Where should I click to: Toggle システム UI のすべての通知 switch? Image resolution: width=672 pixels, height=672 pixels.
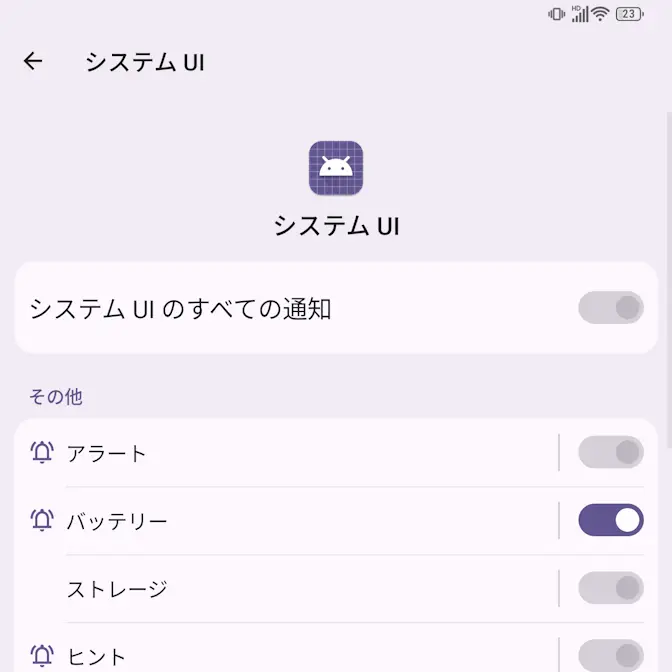point(610,308)
